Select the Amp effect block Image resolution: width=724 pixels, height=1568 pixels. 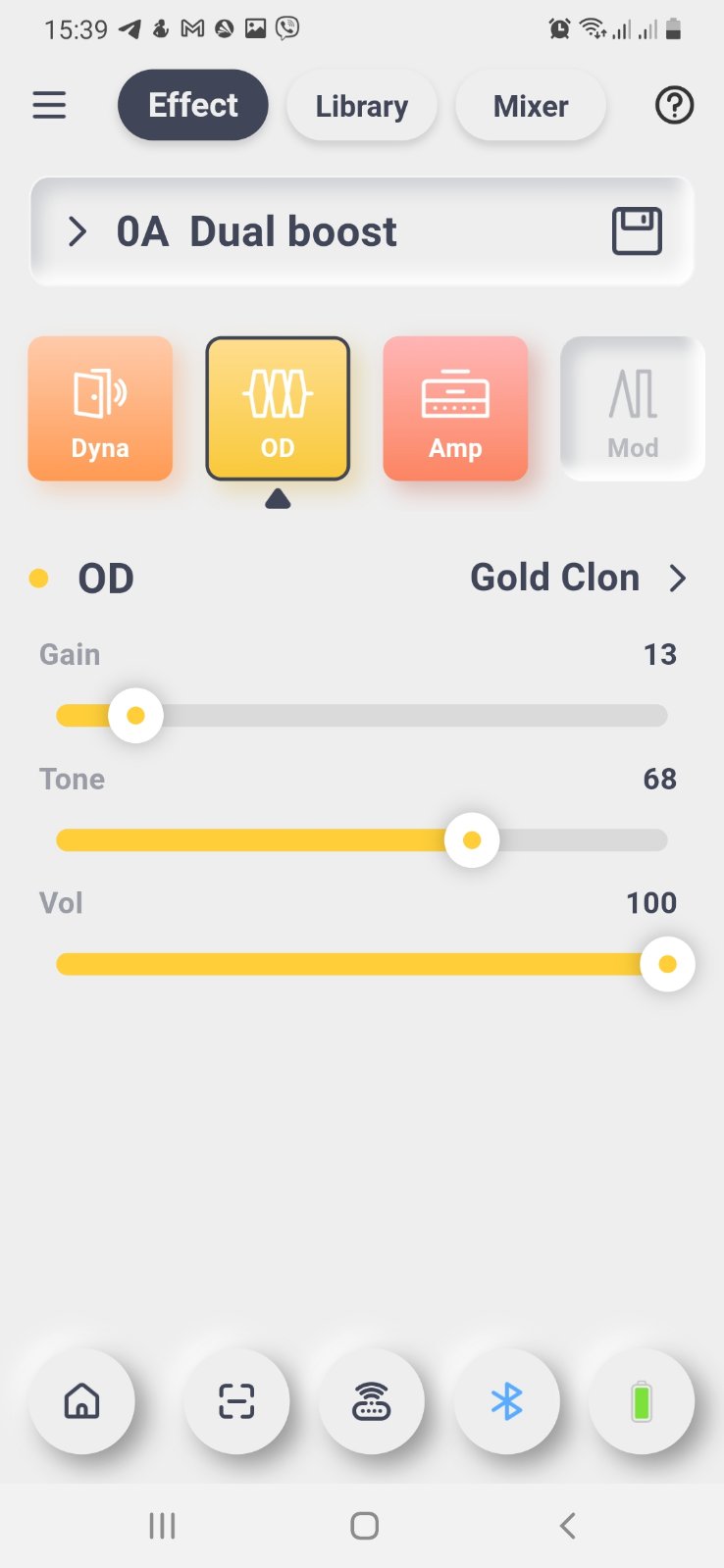tap(455, 409)
